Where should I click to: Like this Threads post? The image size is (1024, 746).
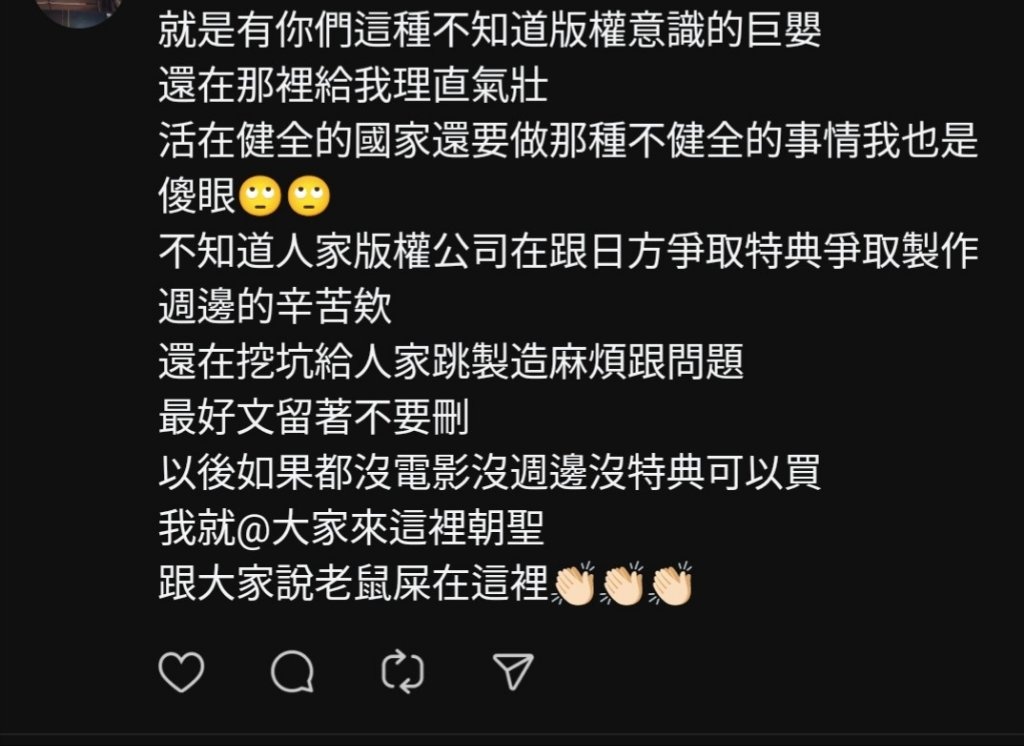coord(182,671)
